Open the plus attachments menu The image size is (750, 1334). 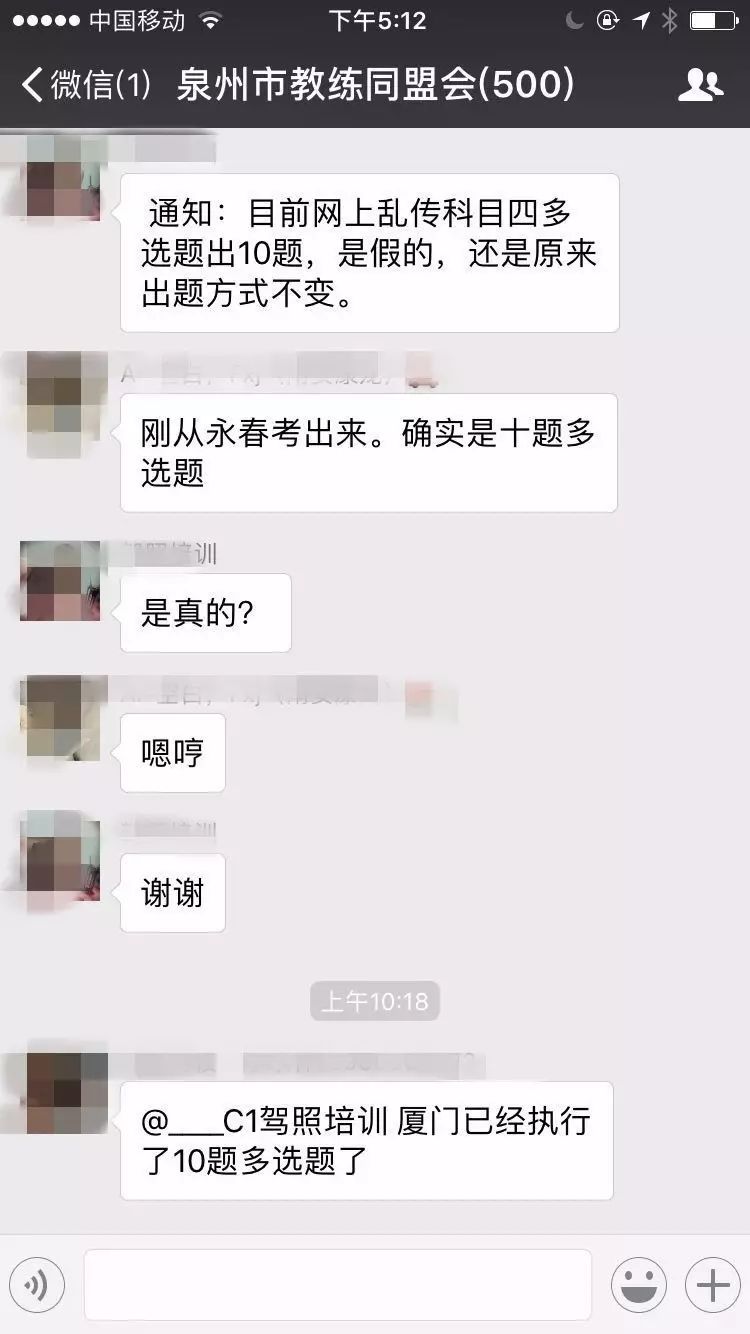pos(712,1285)
